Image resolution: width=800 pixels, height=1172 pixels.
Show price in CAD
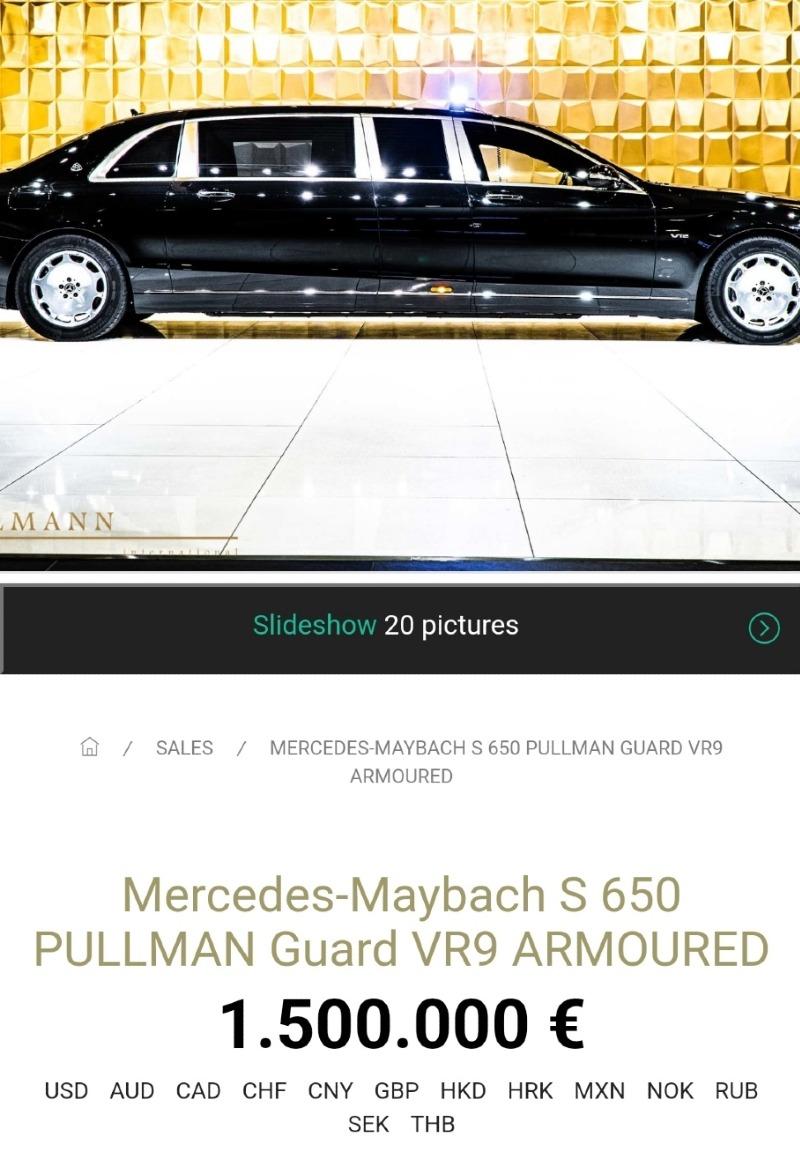[x=198, y=1091]
